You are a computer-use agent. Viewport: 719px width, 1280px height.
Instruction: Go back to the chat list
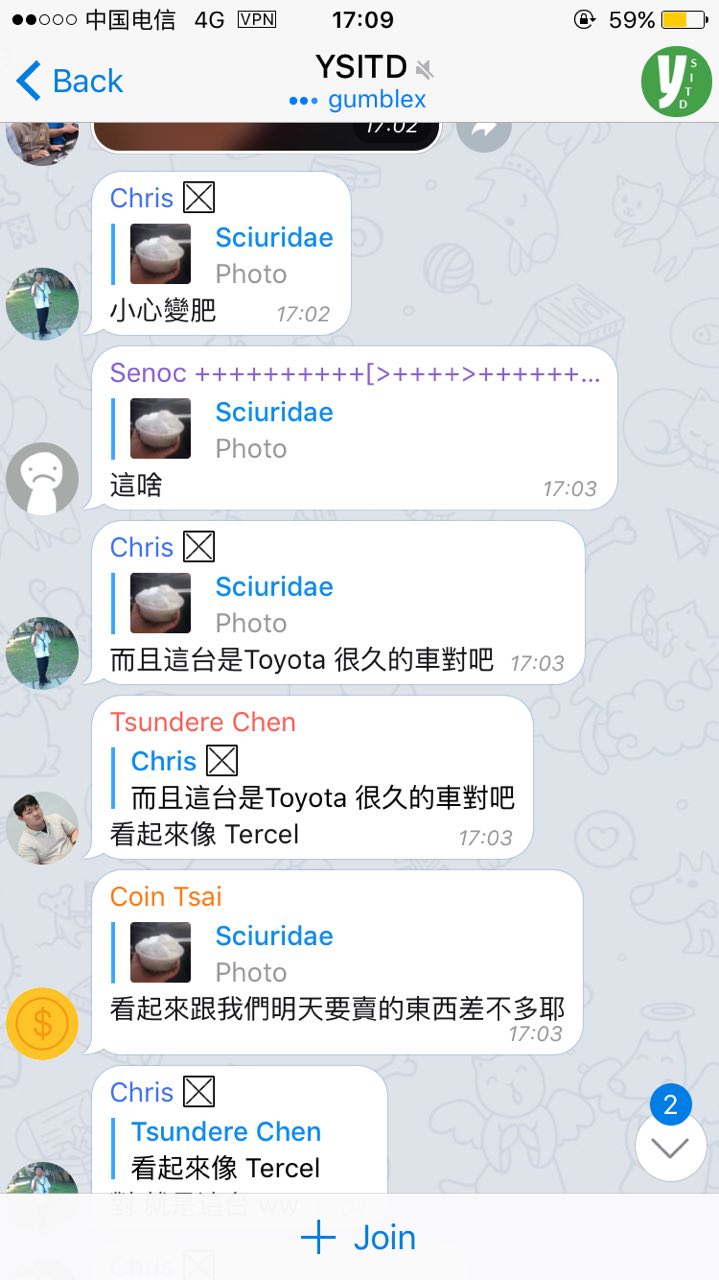70,81
